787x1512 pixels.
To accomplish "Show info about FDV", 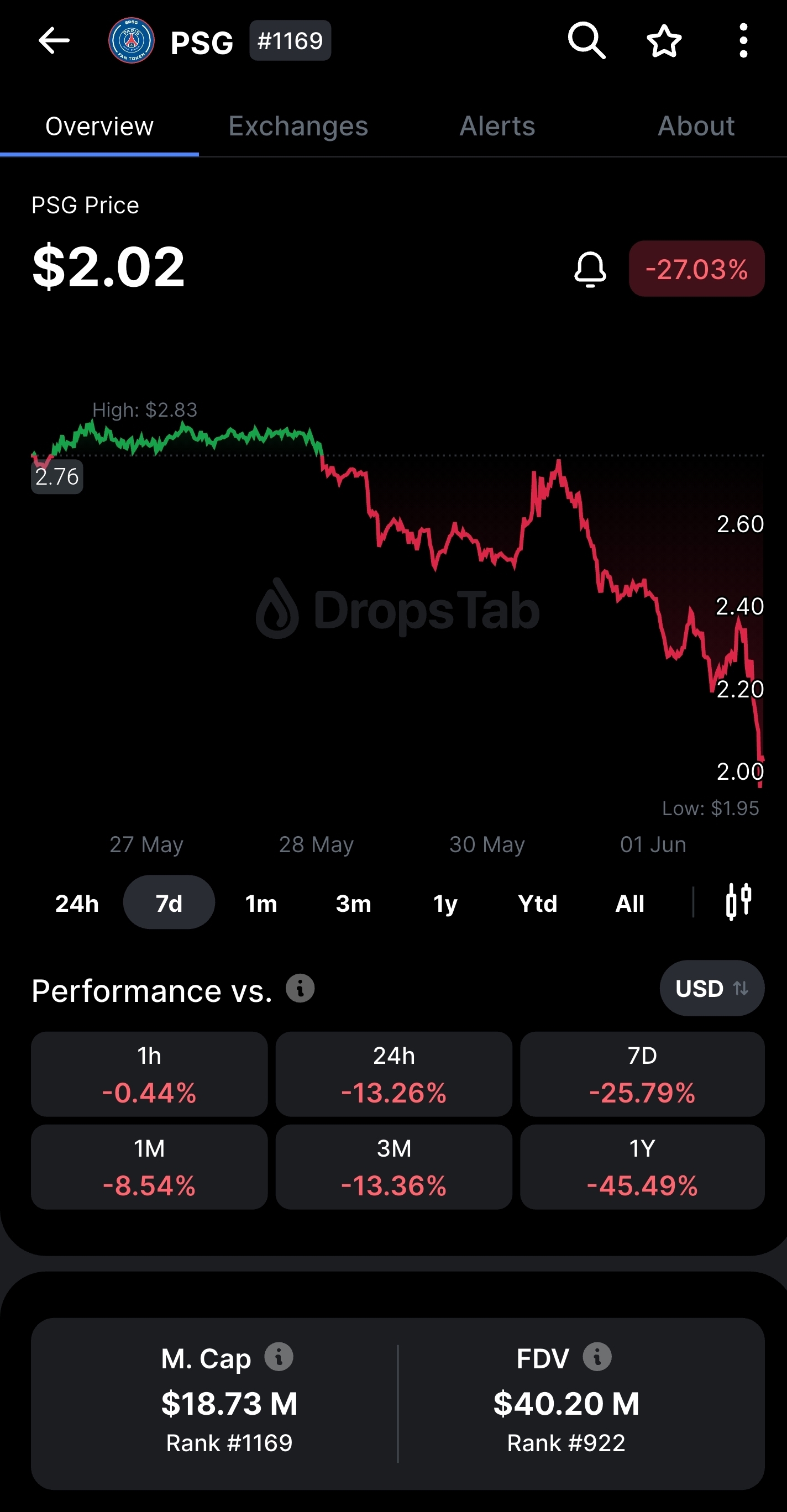I will (x=597, y=1357).
